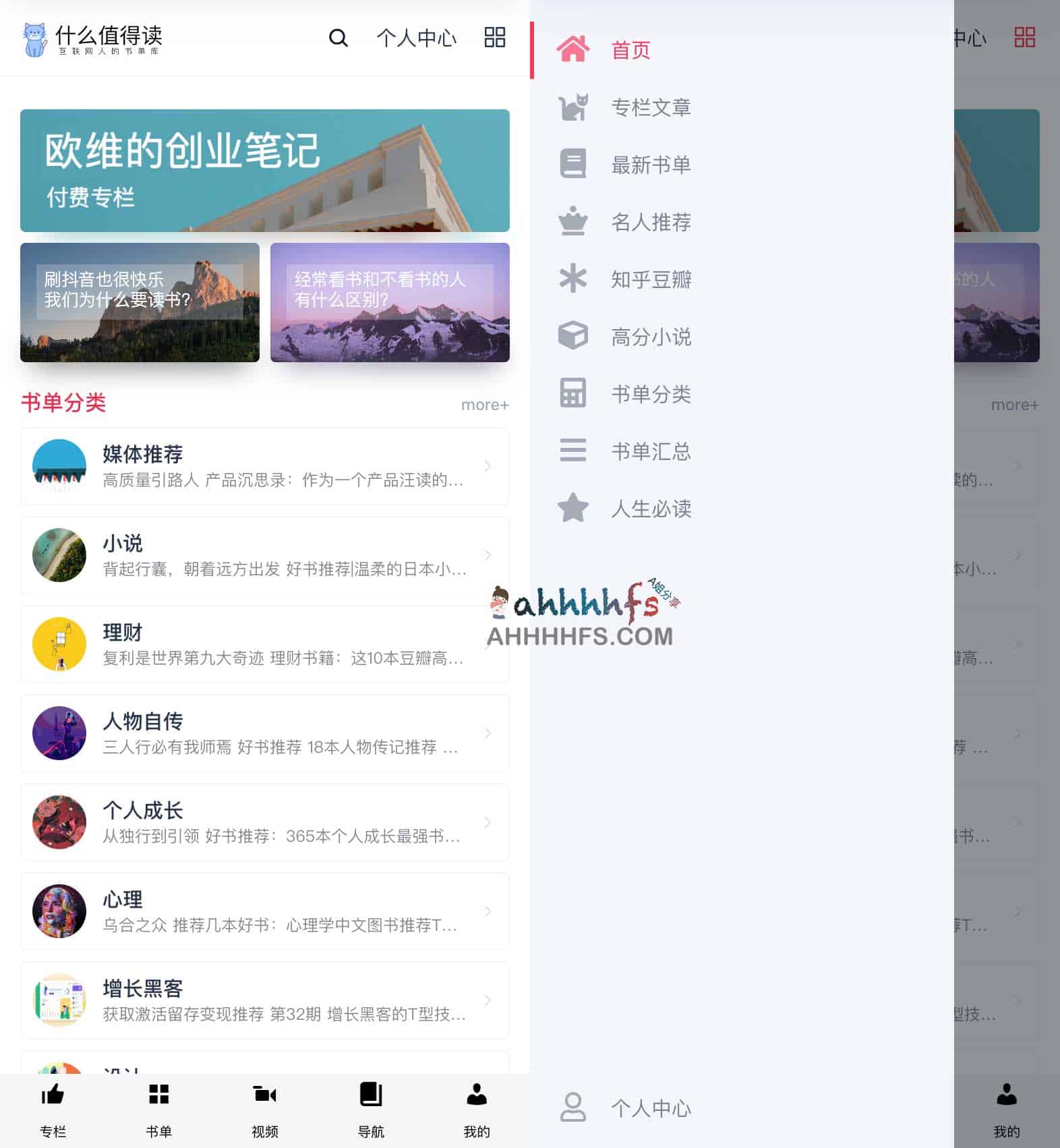The width and height of the screenshot is (1060, 1148).
Task: Select 最新书单 in the drawer menu
Action: click(x=650, y=165)
